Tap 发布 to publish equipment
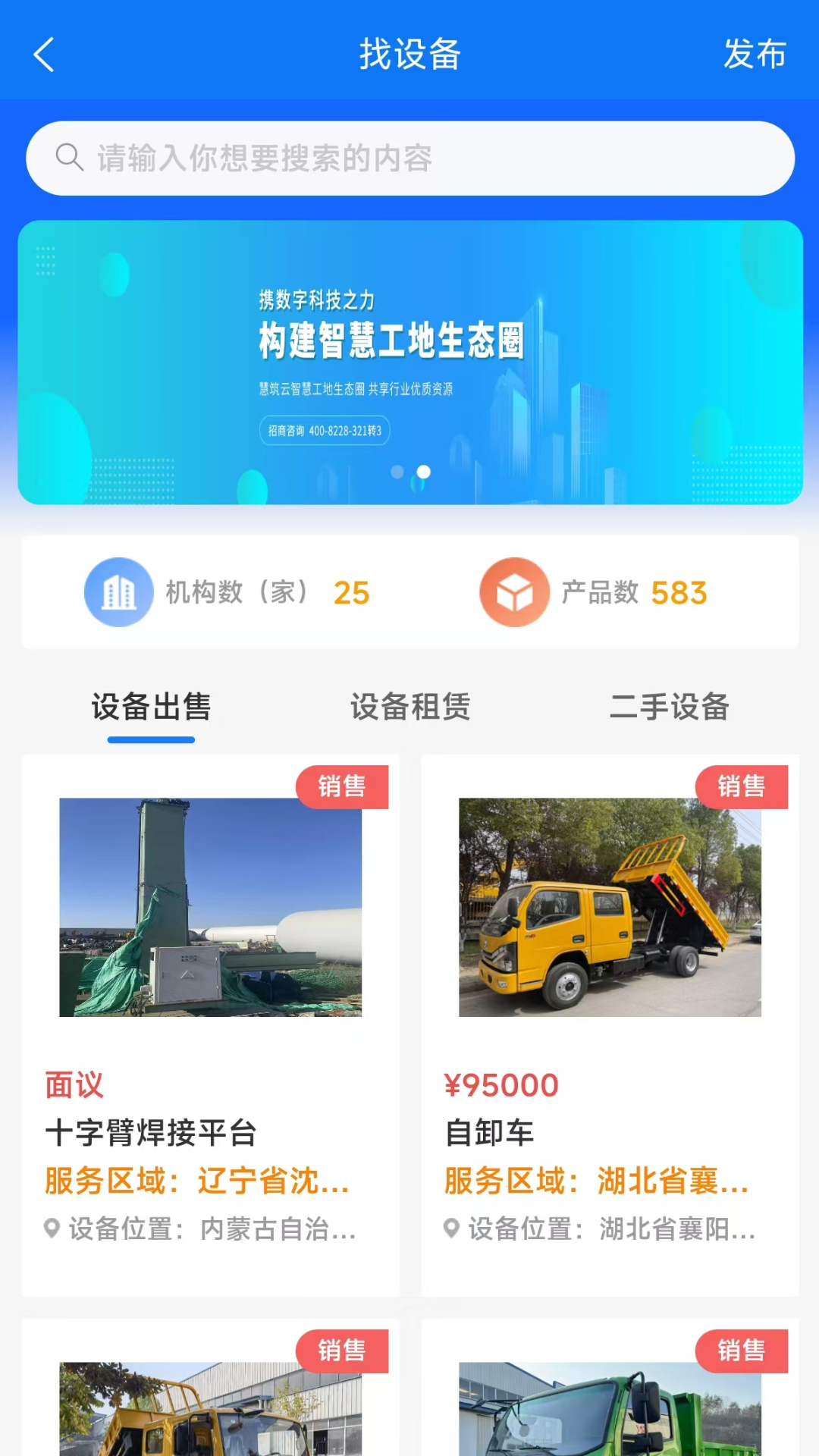819x1456 pixels. point(755,55)
